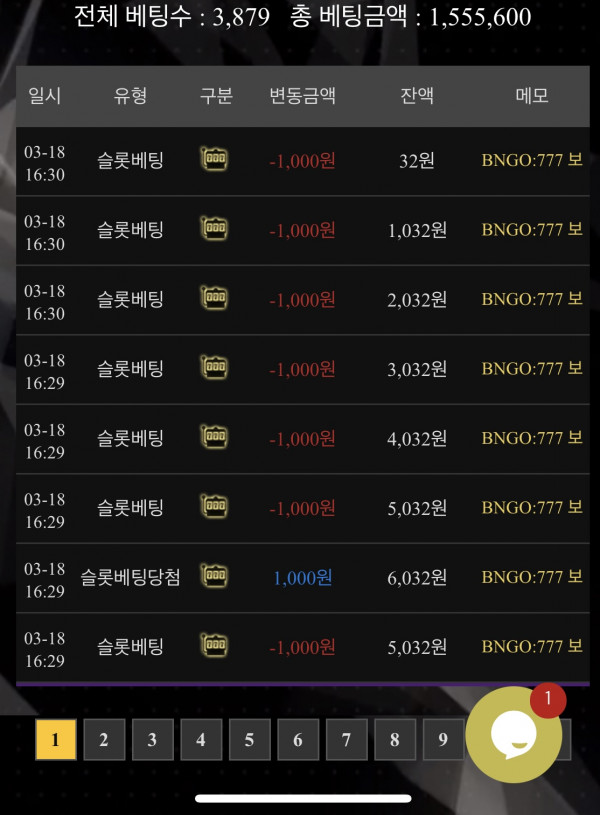Go to page 3 of results
The image size is (600, 815).
tap(152, 741)
